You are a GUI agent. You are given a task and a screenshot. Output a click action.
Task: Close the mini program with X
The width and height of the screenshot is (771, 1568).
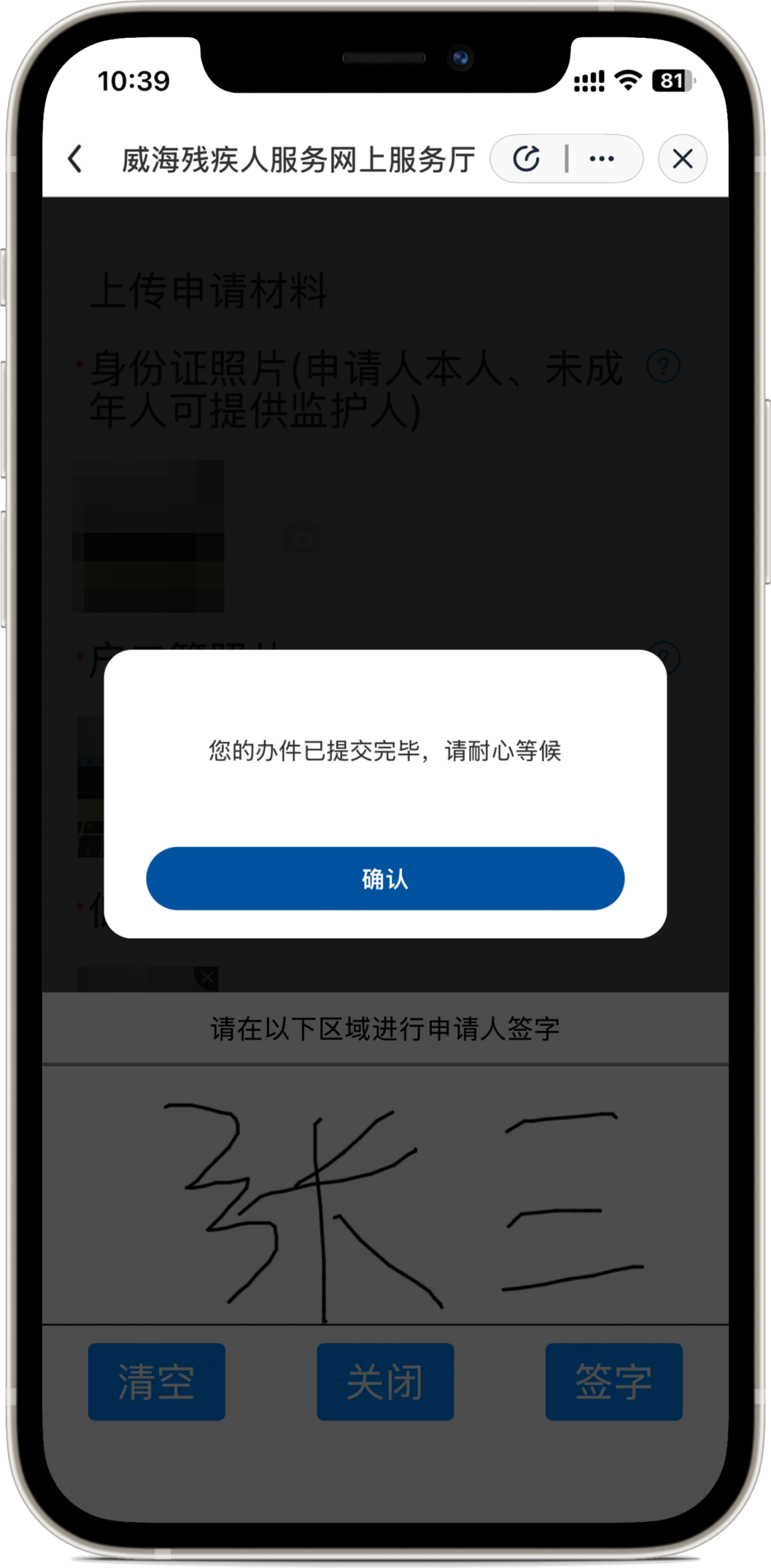tap(682, 159)
